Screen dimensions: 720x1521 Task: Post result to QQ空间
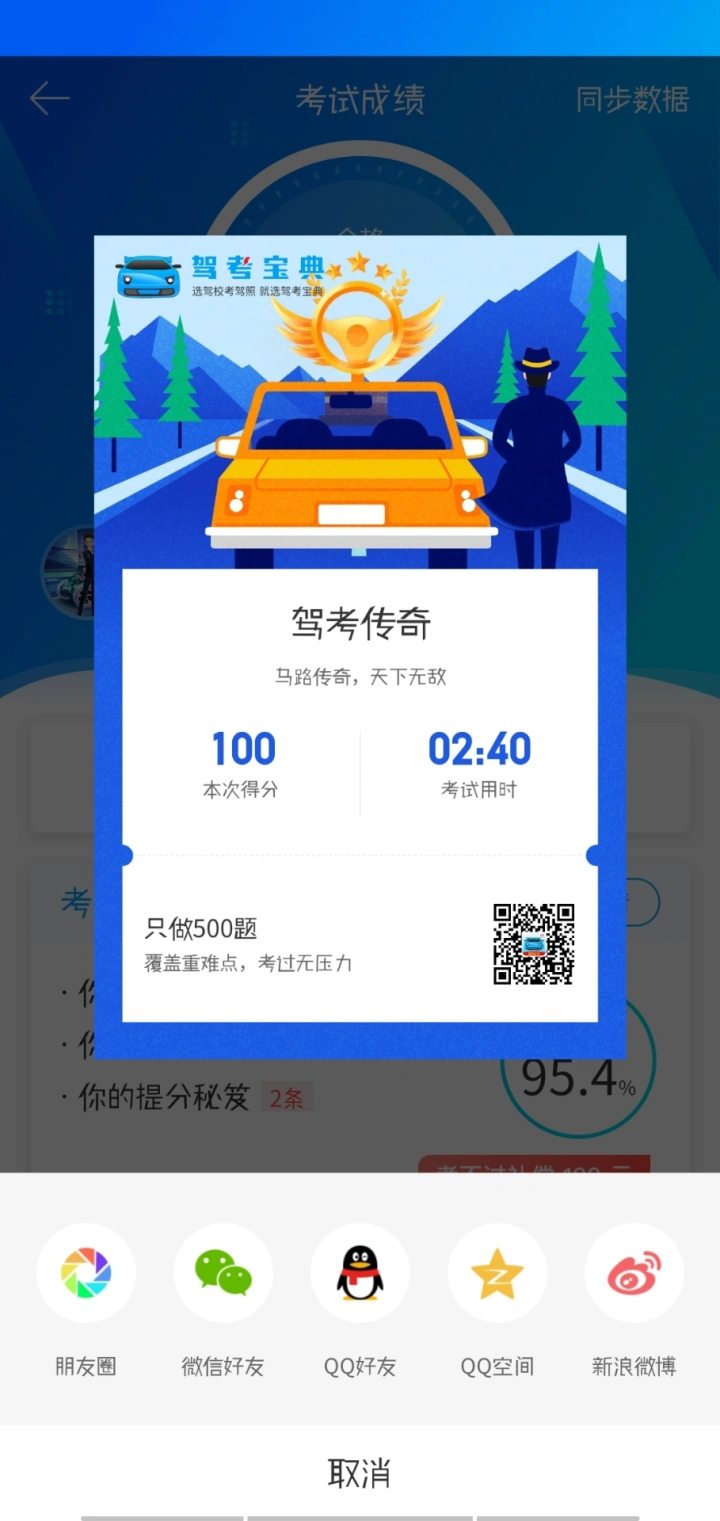(497, 1273)
